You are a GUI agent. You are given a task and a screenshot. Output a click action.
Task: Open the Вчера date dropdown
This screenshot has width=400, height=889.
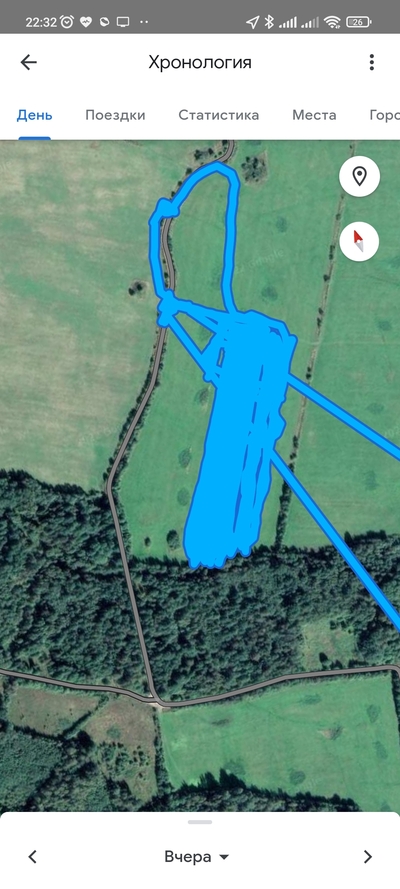pyautogui.click(x=197, y=857)
